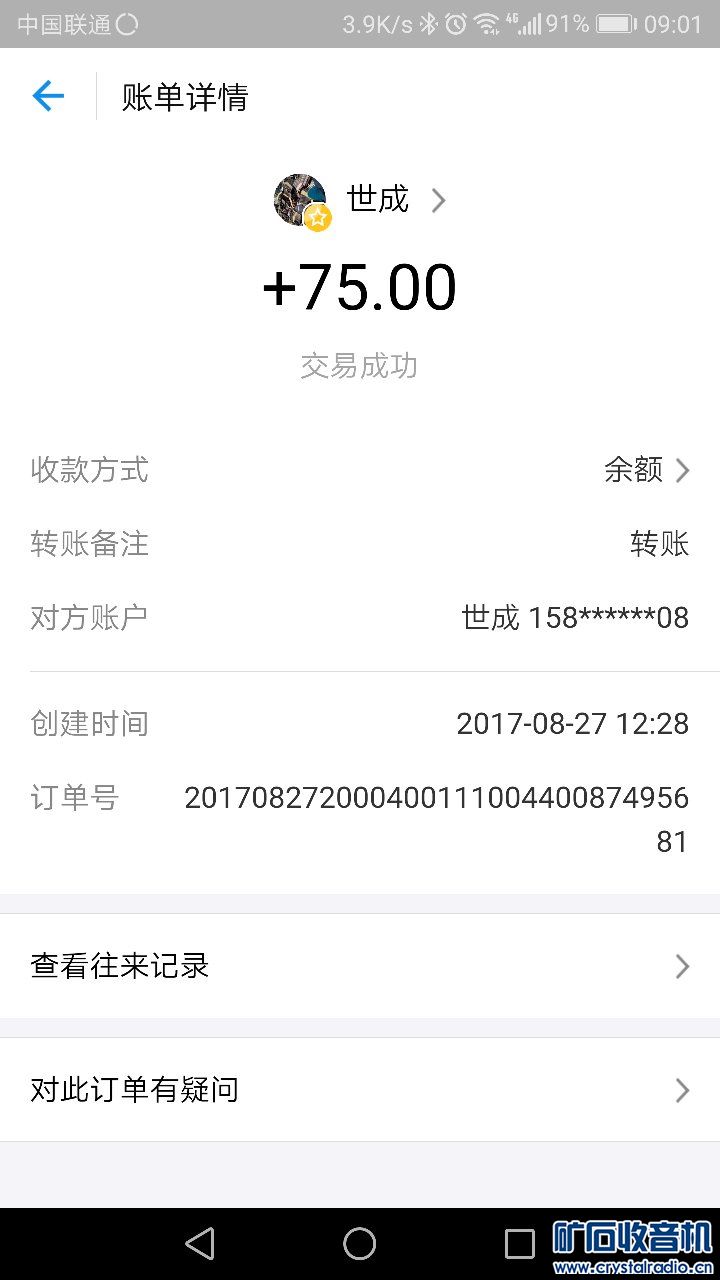Viewport: 720px width, 1280px height.
Task: Go back from the 账单详情 page
Action: click(48, 96)
